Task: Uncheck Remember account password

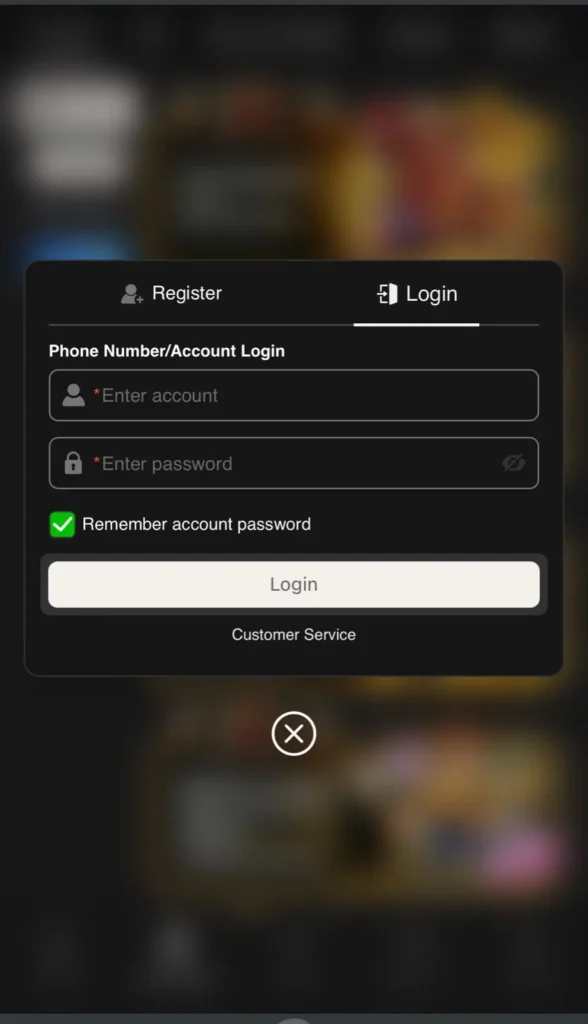Action: [x=63, y=524]
